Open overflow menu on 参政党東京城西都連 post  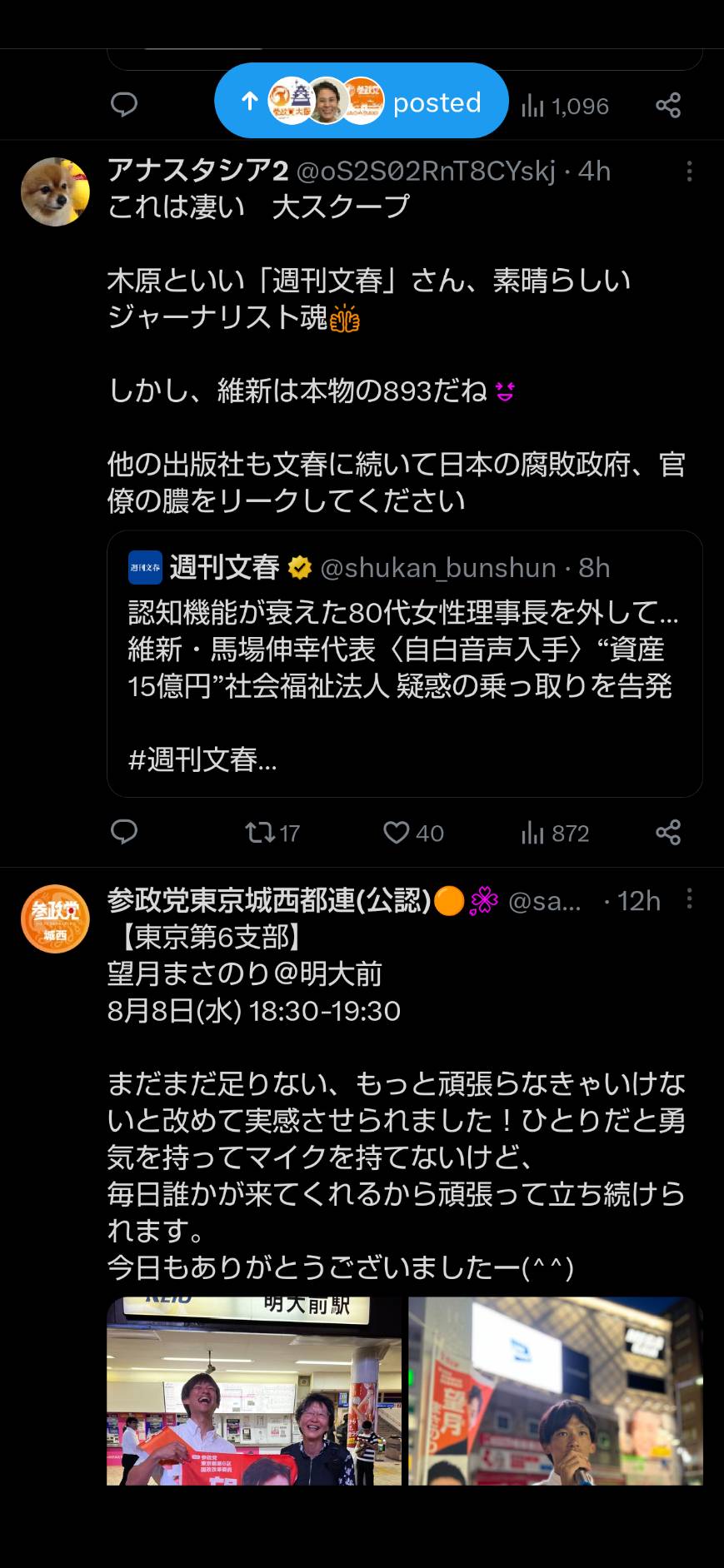(x=689, y=899)
